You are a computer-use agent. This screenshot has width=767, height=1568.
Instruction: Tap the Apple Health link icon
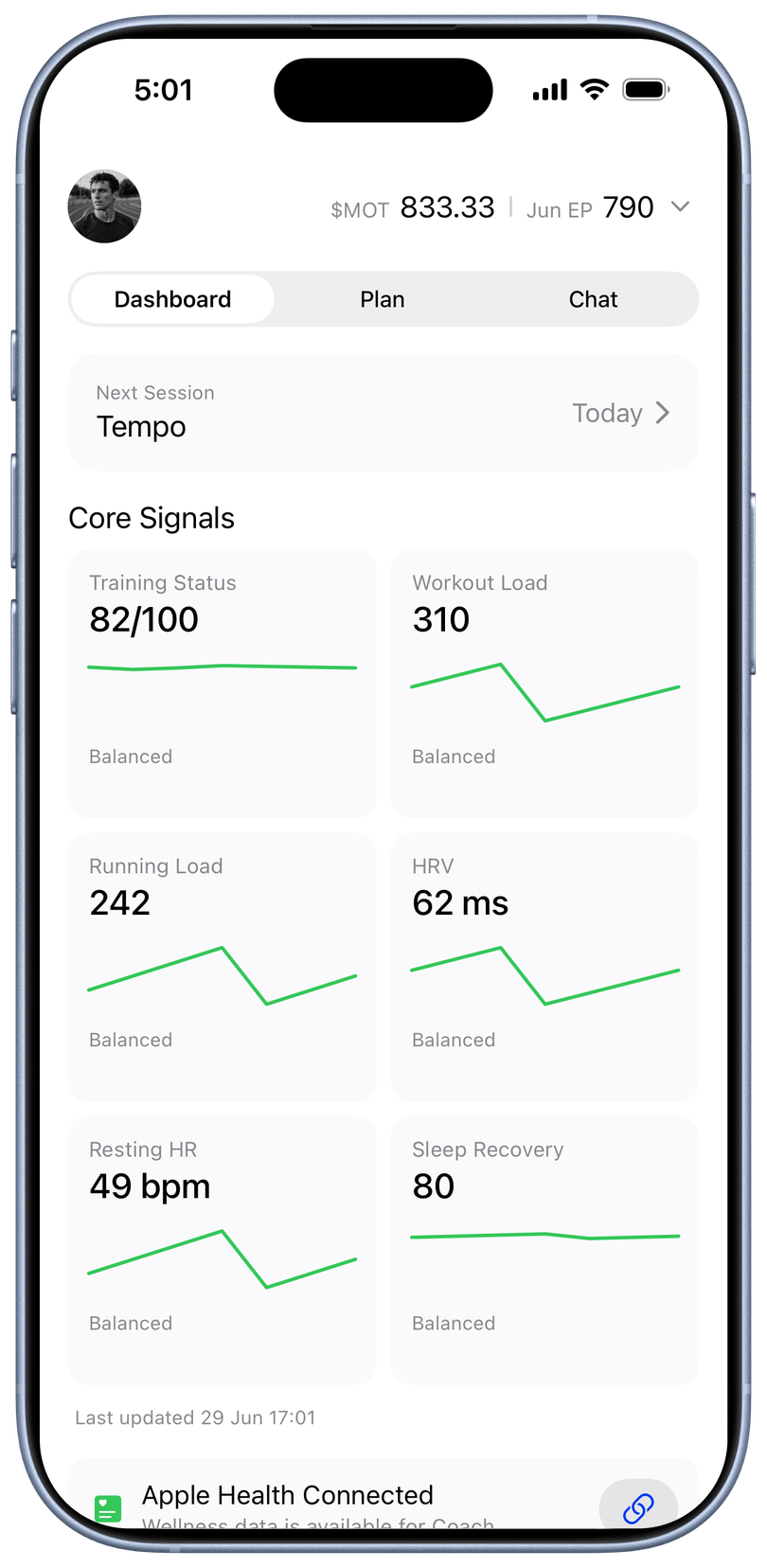[638, 1507]
